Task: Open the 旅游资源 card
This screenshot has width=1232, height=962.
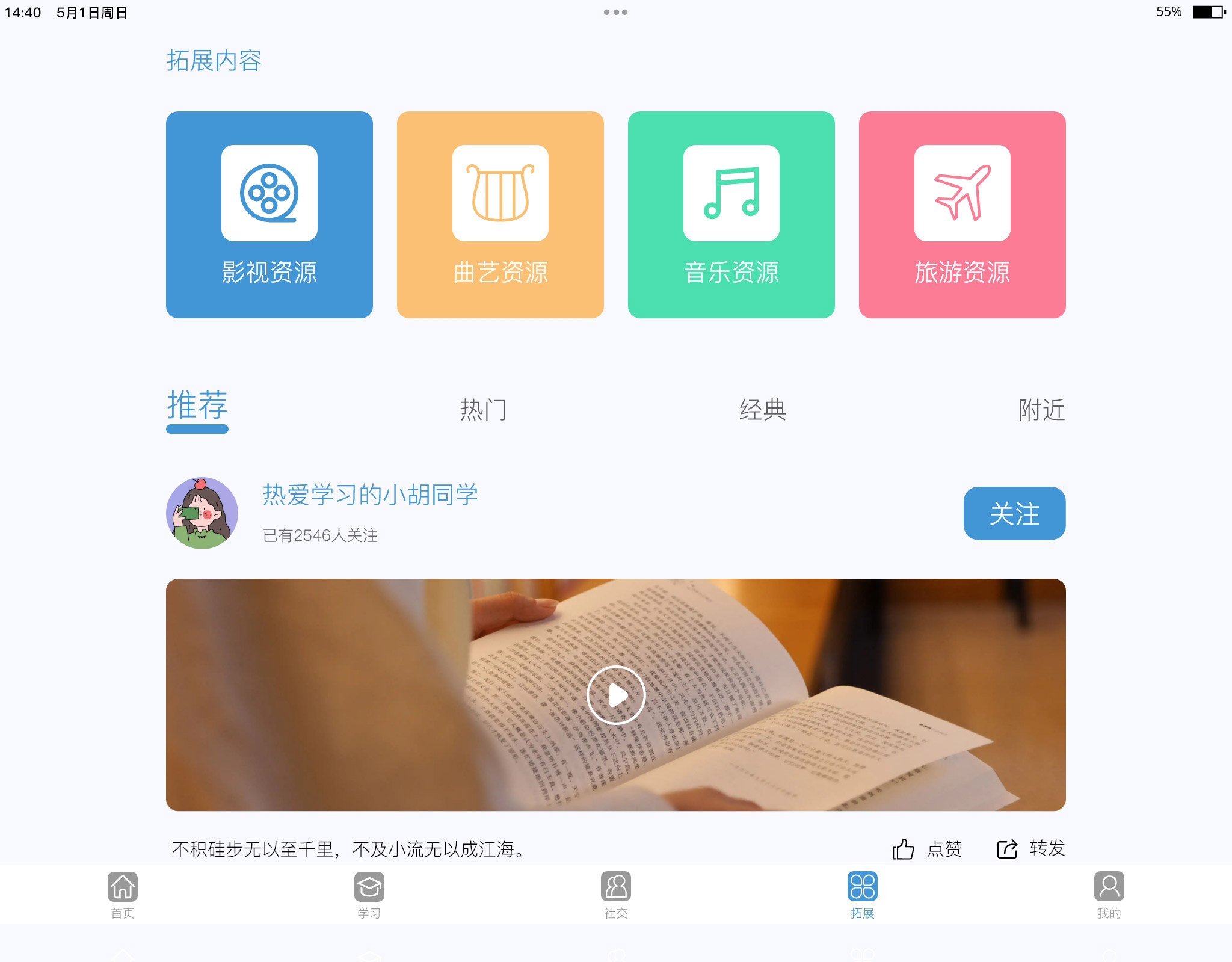Action: 962,215
